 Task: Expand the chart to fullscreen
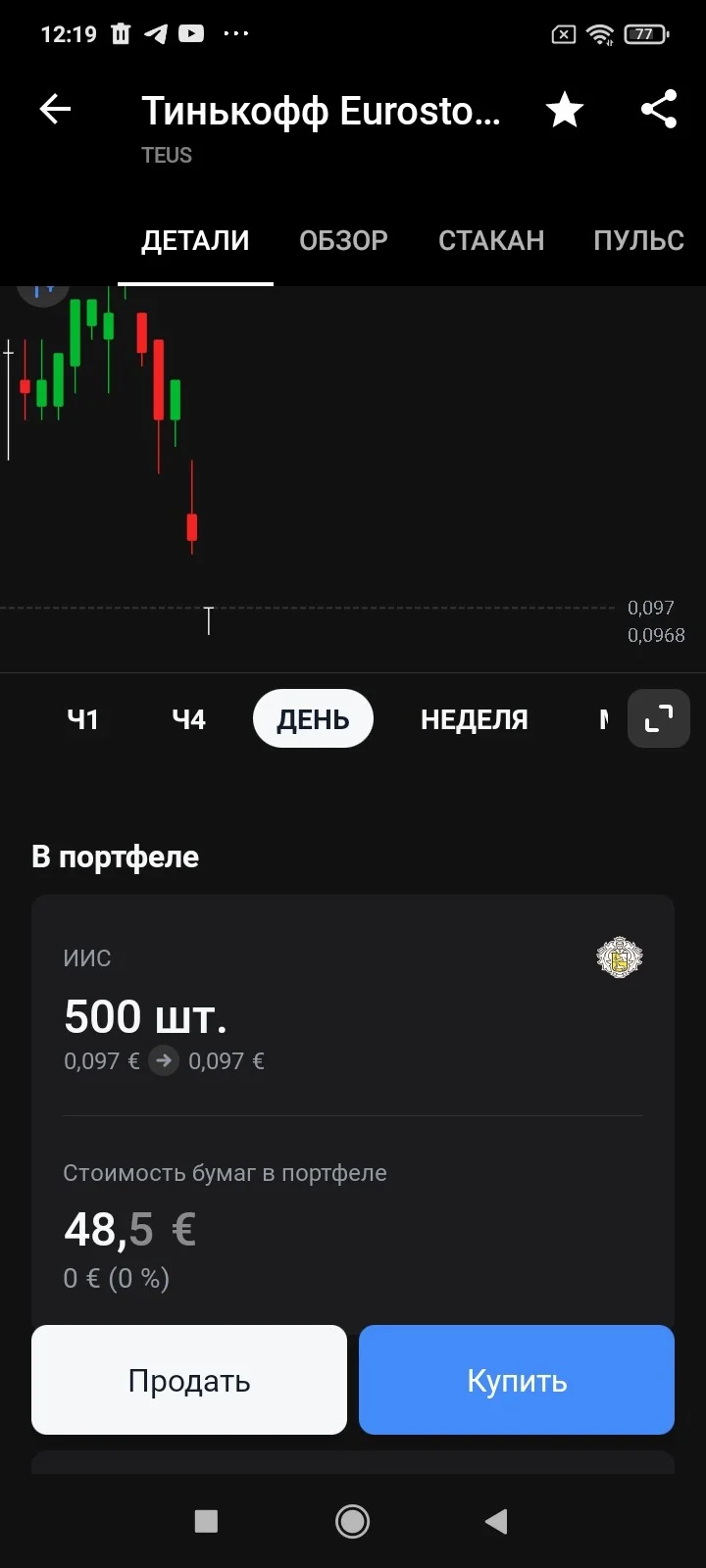pos(659,718)
